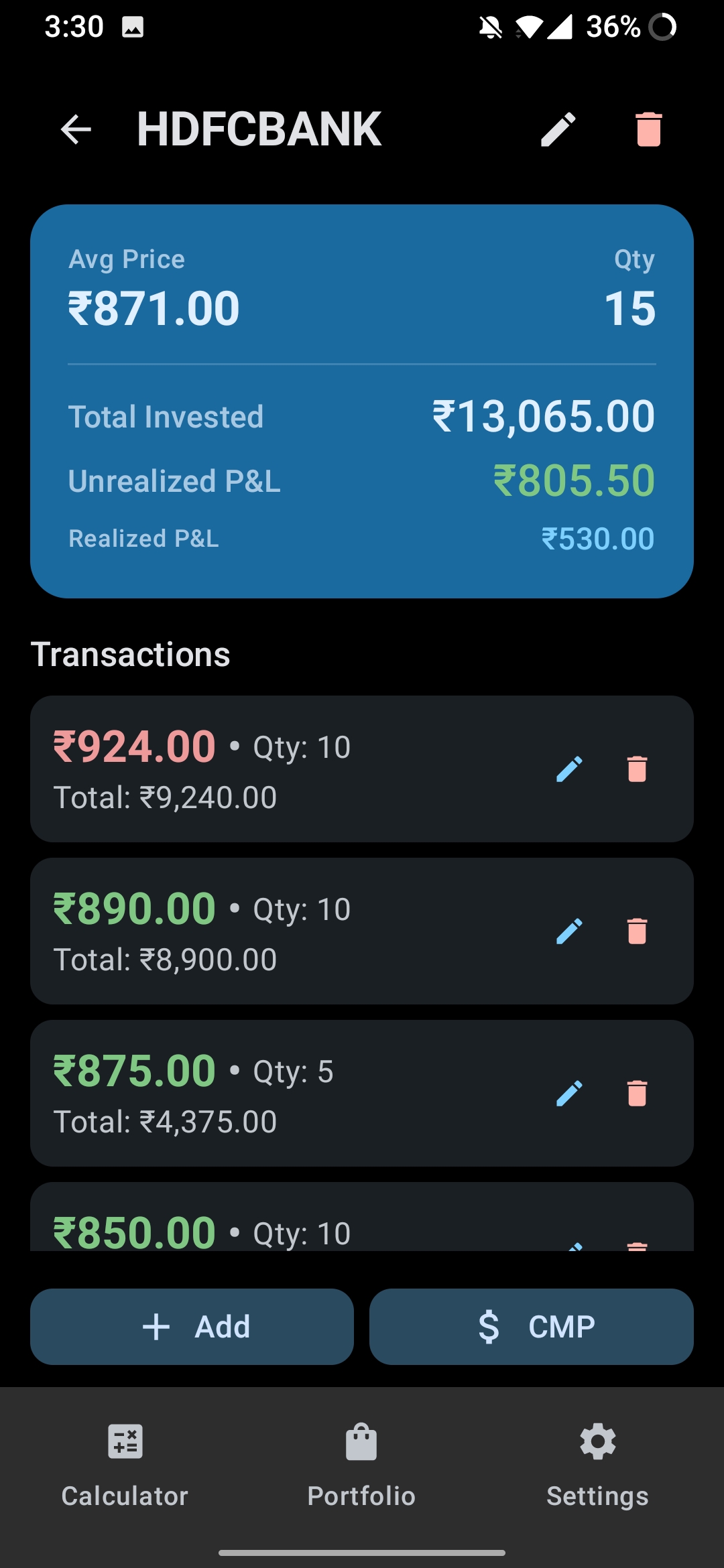The image size is (724, 1568).
Task: Edit the HDFCBANK holding name
Action: pos(558,129)
